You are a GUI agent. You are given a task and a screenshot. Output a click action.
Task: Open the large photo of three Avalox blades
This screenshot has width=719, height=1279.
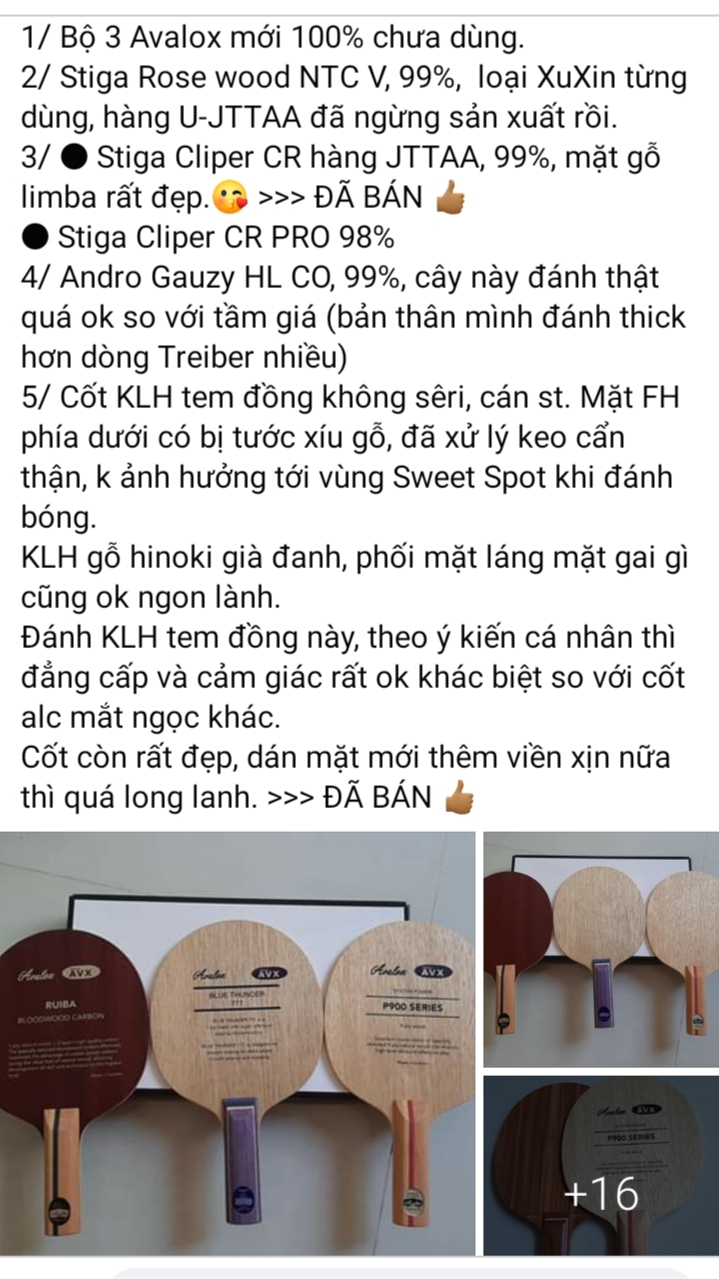coord(237,1043)
